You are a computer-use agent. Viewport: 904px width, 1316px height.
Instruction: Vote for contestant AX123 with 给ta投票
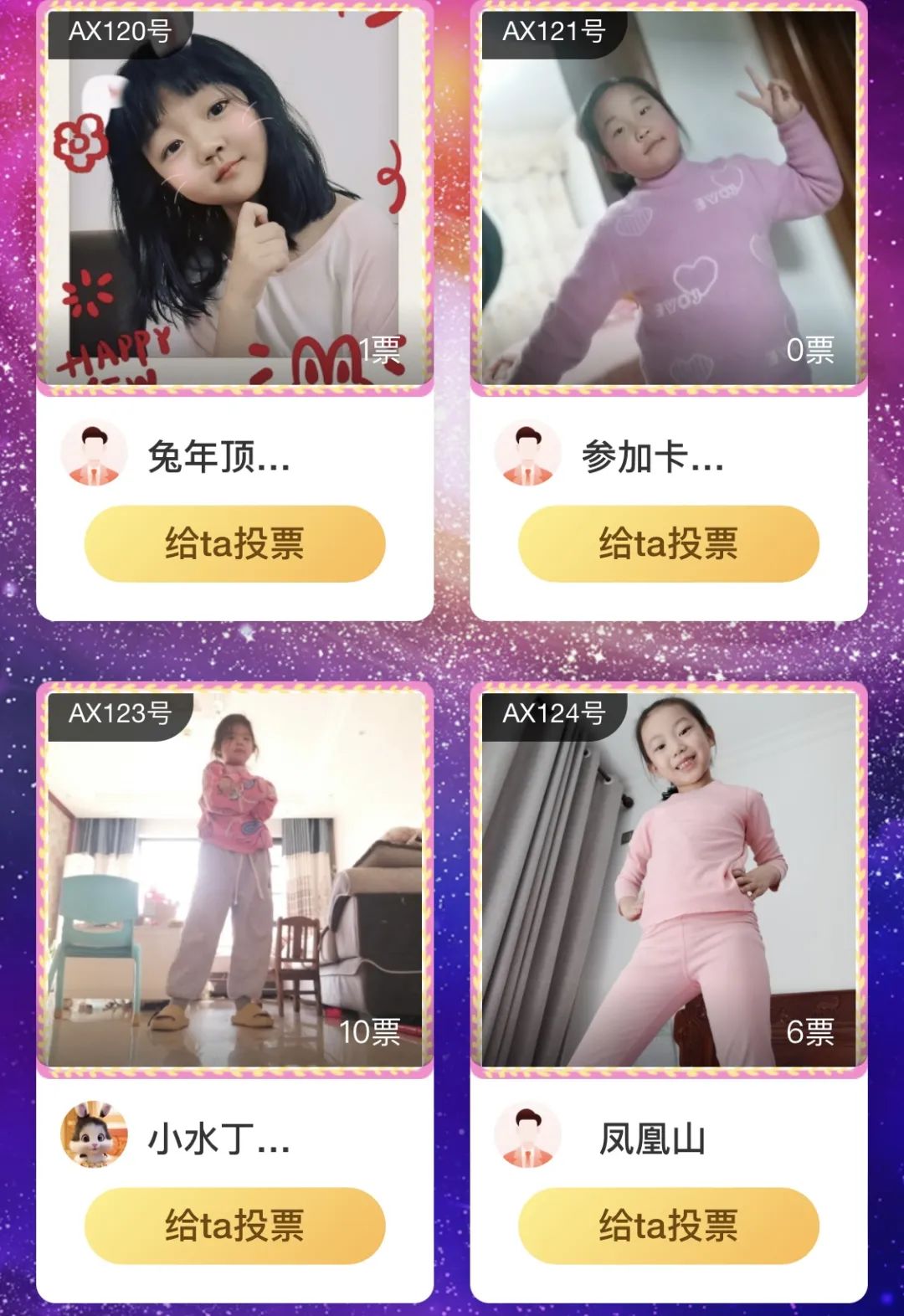(x=234, y=1225)
